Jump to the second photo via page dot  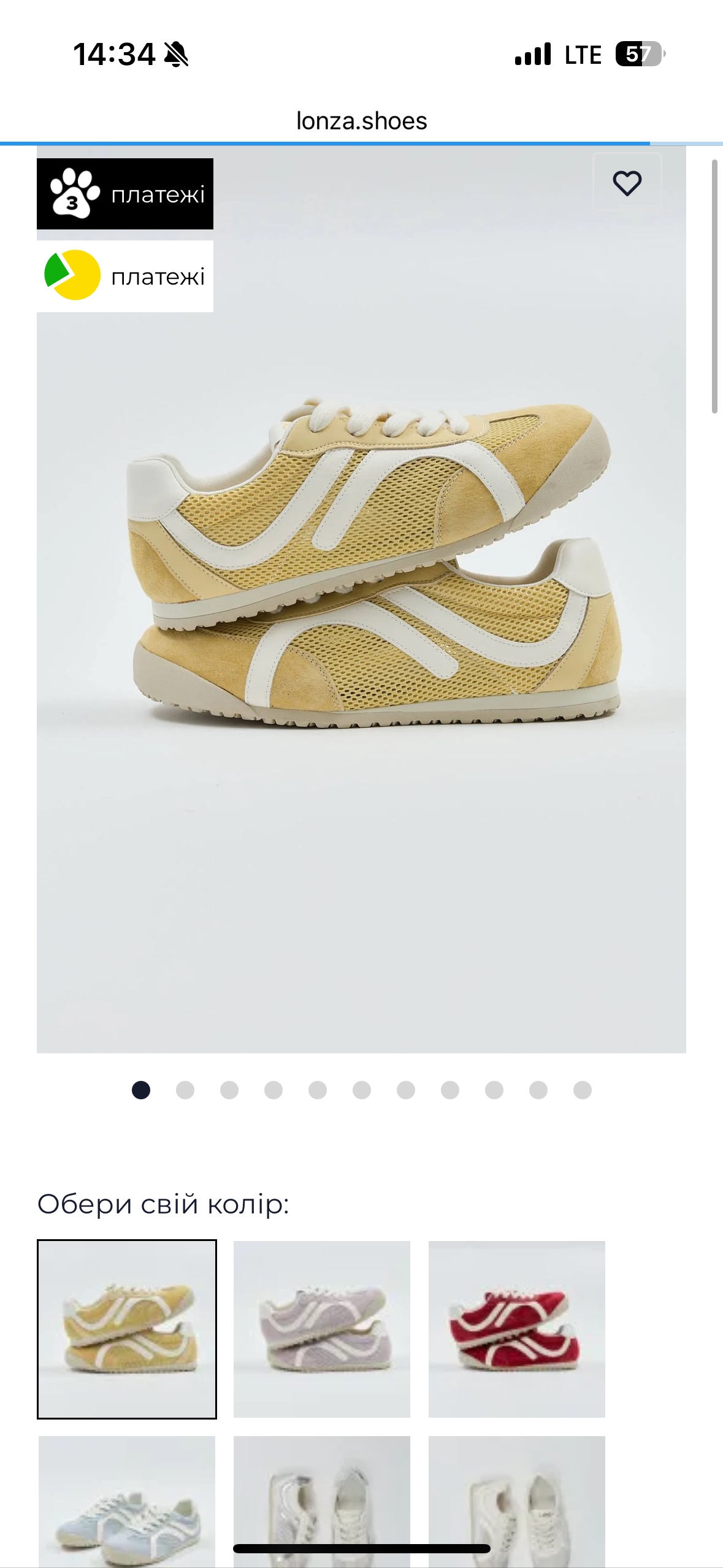[185, 1090]
